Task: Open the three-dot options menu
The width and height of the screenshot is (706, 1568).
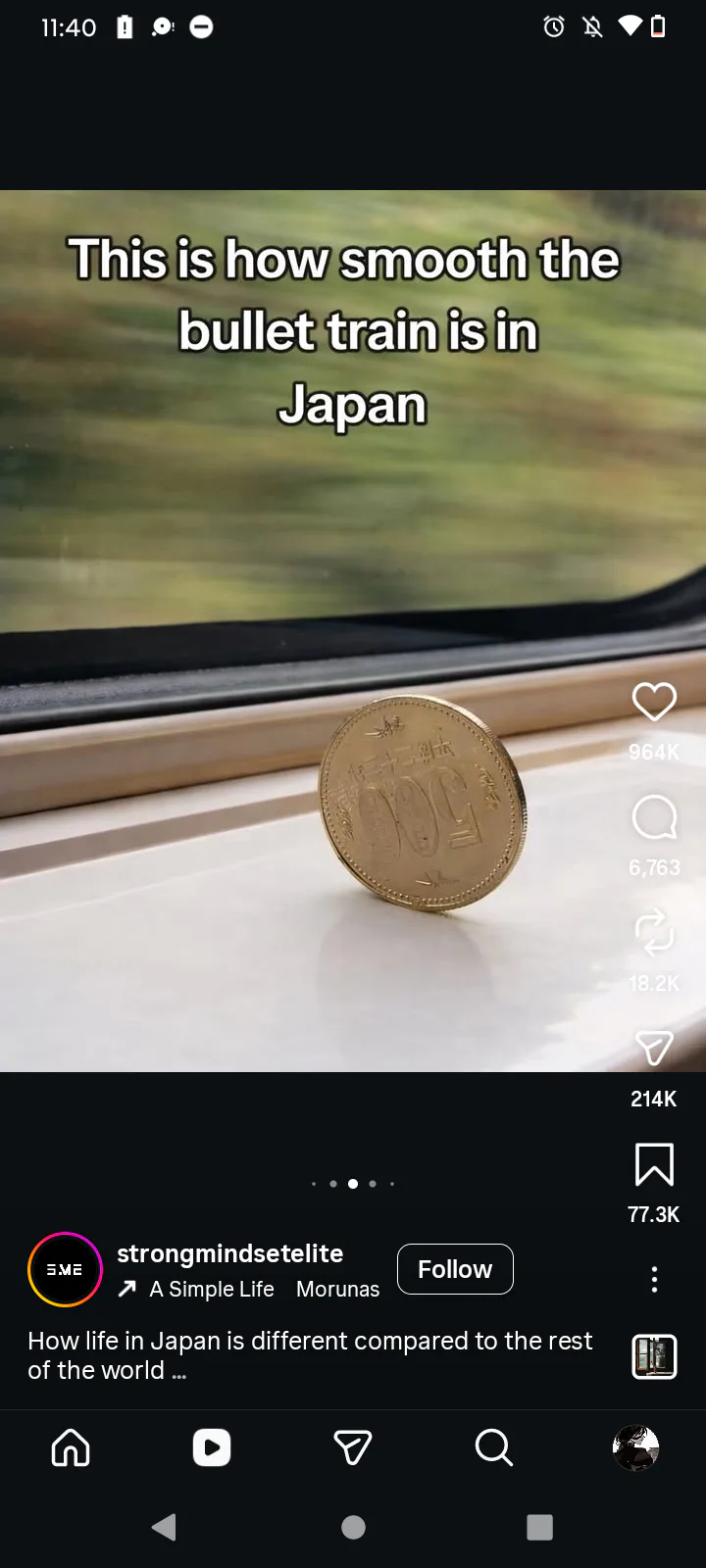Action: pyautogui.click(x=654, y=1279)
